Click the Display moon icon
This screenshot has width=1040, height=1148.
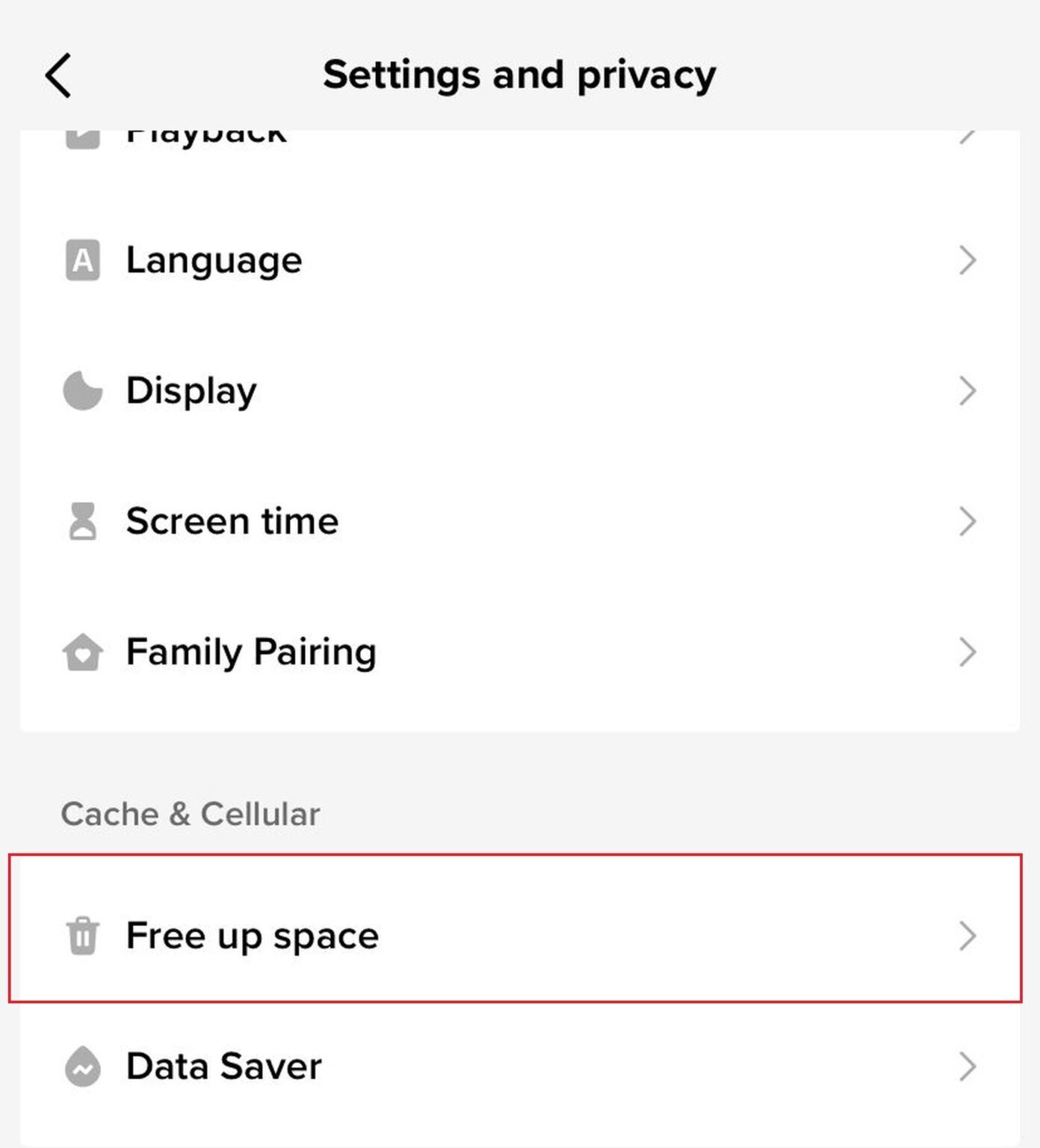pos(83,389)
